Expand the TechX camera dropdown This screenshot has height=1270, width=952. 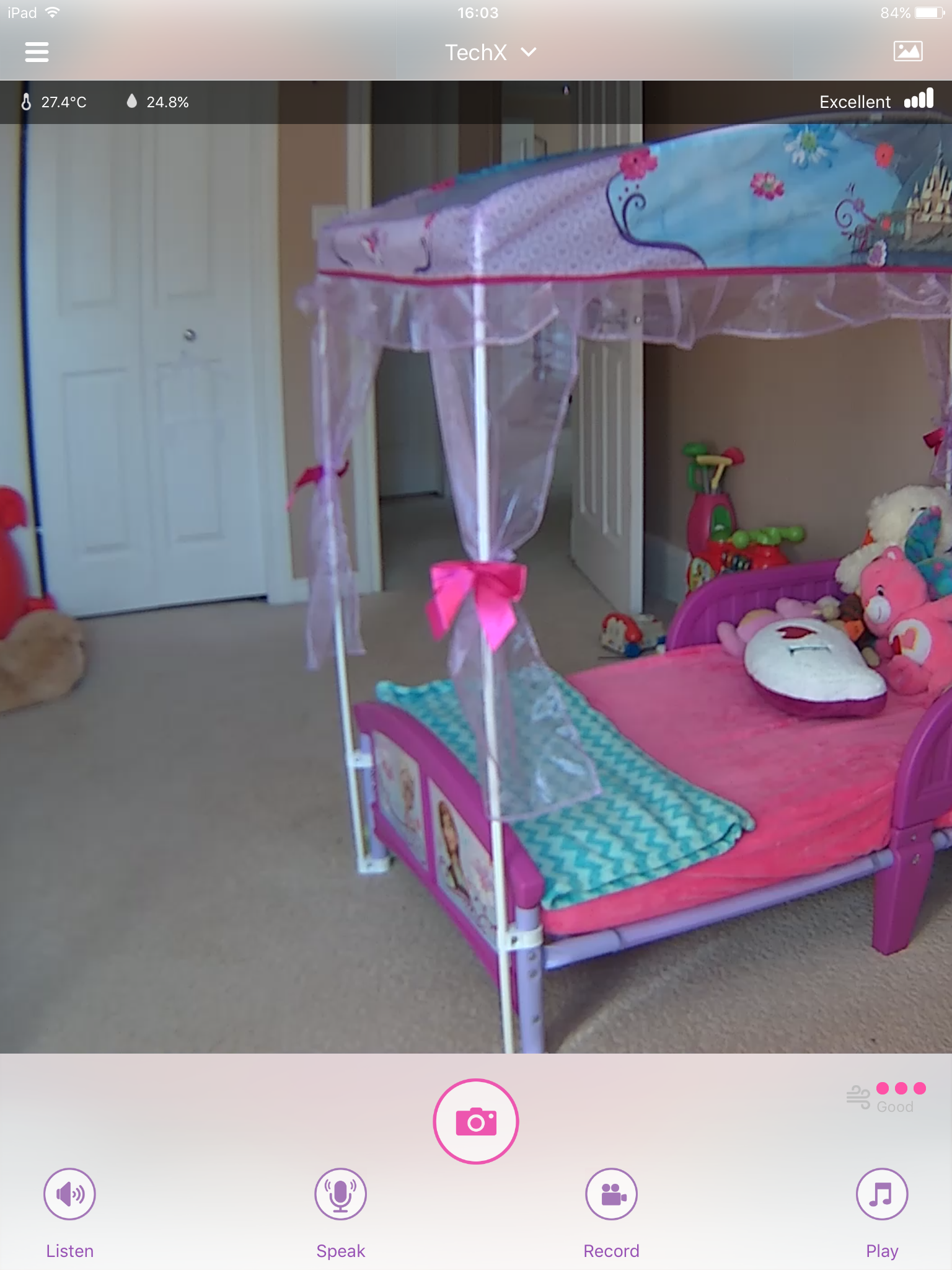[490, 53]
